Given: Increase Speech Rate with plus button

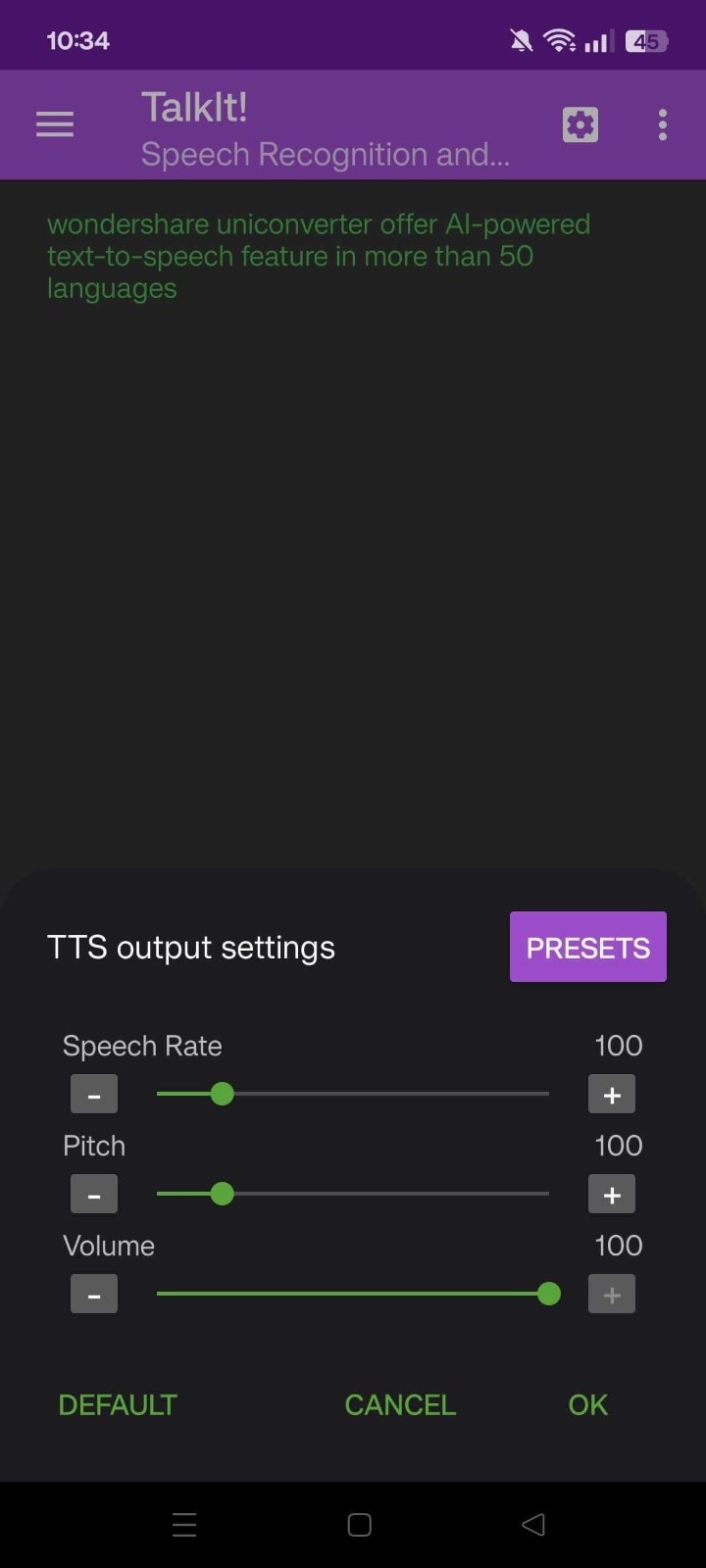Looking at the screenshot, I should 612,1095.
